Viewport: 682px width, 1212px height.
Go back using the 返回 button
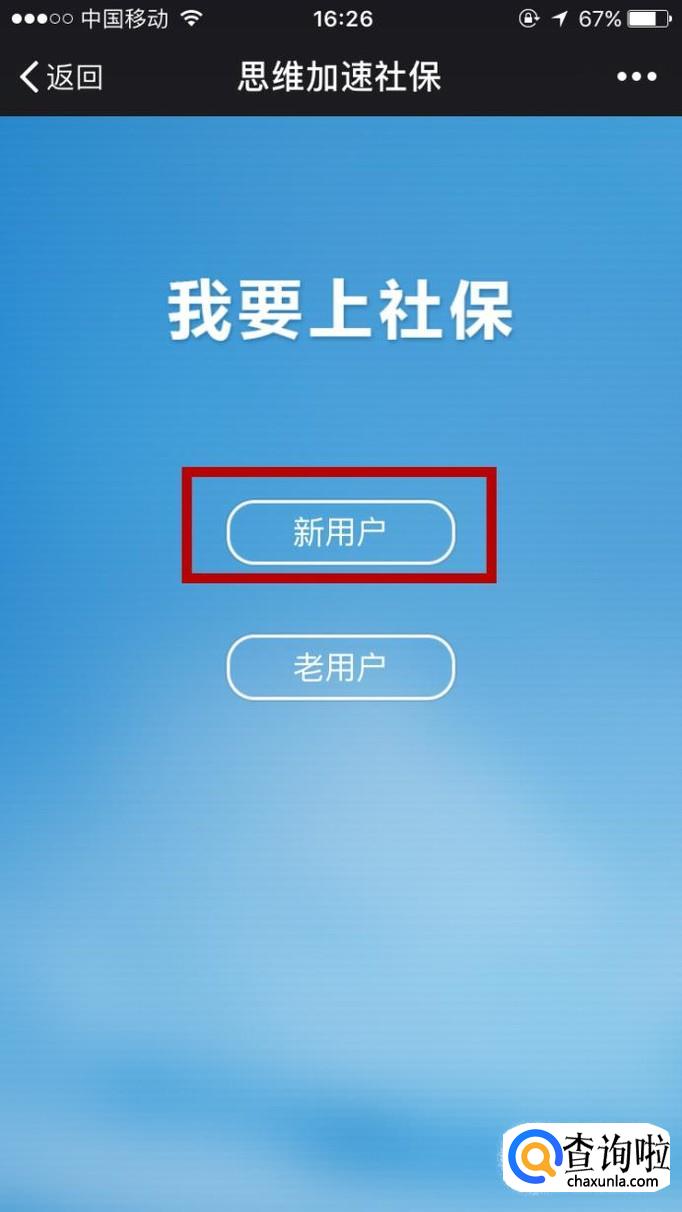[62, 77]
